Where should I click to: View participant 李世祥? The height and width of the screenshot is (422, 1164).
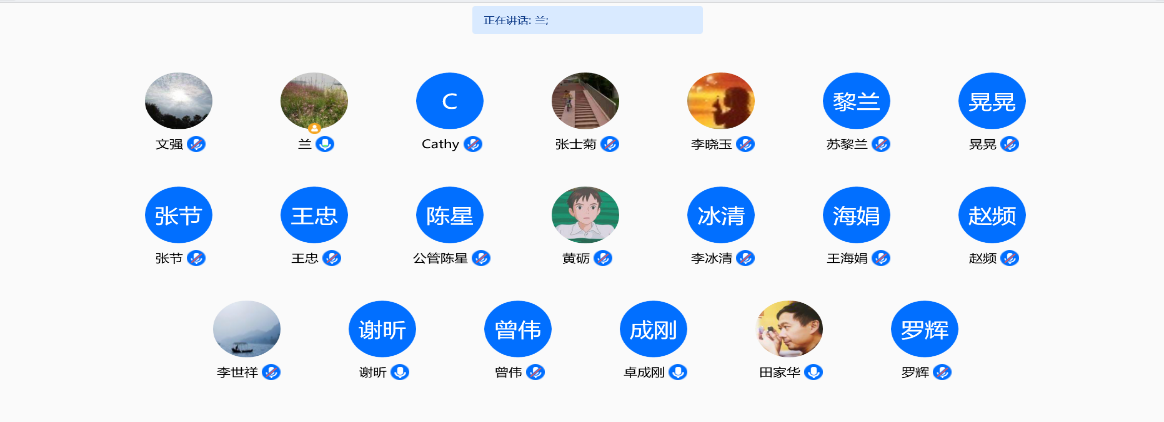pos(247,329)
